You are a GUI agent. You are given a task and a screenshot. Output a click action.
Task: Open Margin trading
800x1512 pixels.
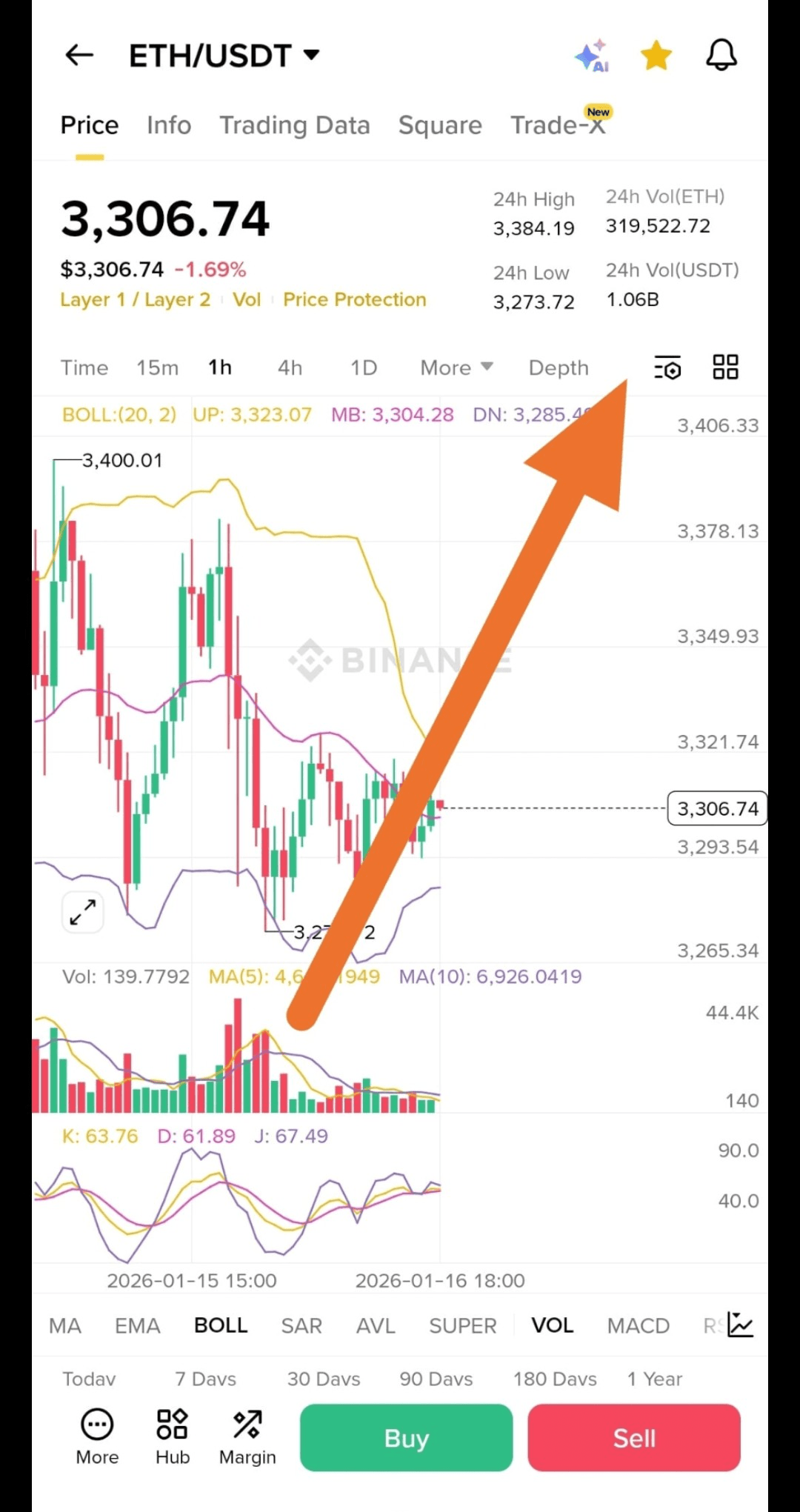click(x=247, y=1437)
